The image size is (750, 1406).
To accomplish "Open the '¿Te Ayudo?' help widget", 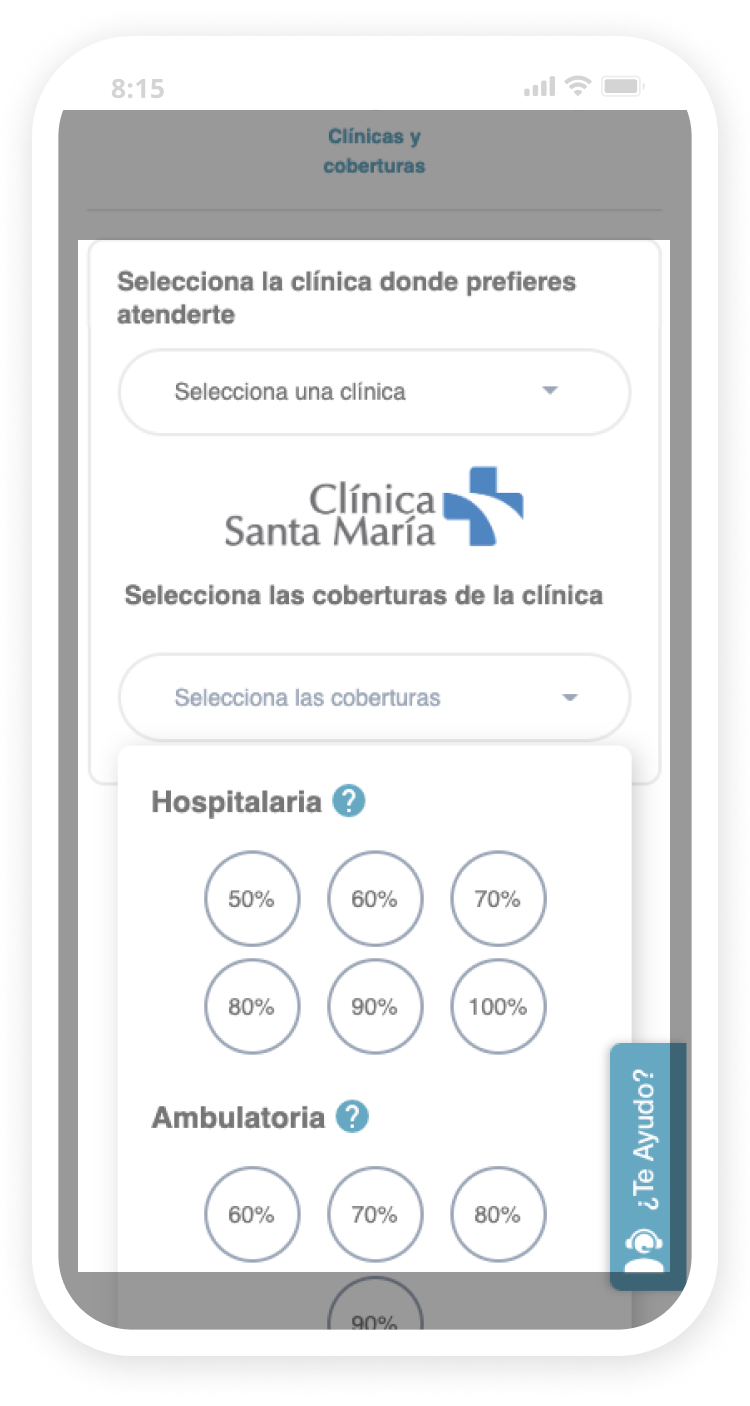I will click(648, 1167).
